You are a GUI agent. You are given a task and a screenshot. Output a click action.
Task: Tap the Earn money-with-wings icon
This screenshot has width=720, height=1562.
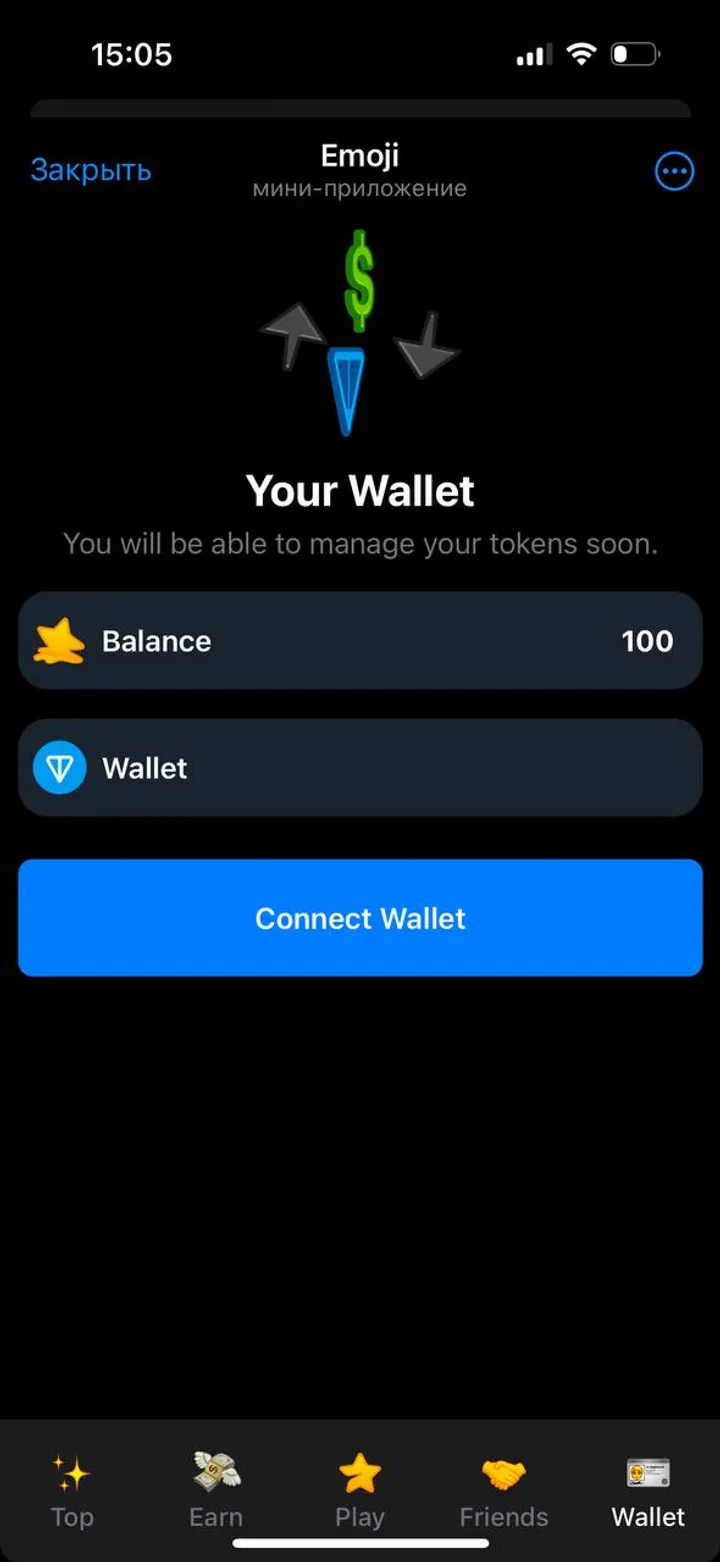[x=215, y=1471]
